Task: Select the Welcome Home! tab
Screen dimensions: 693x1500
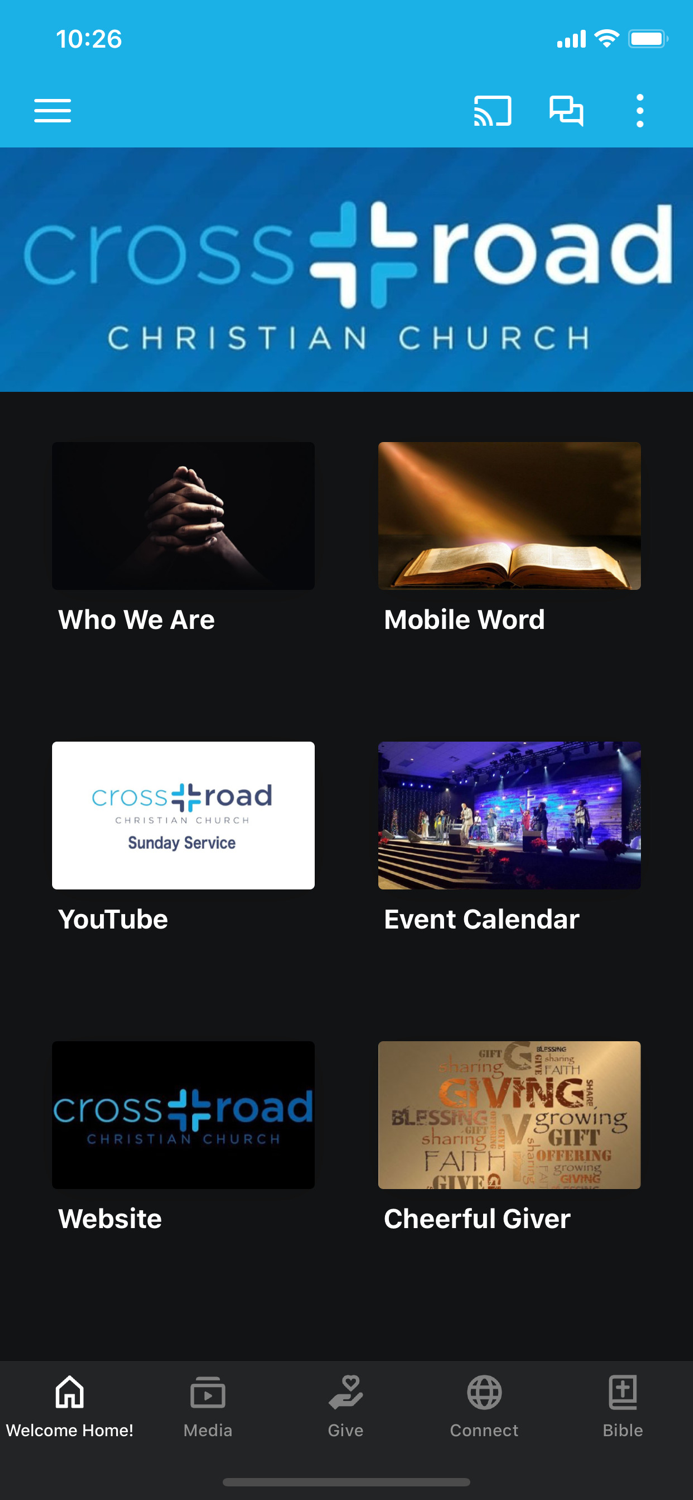Action: point(69,1406)
